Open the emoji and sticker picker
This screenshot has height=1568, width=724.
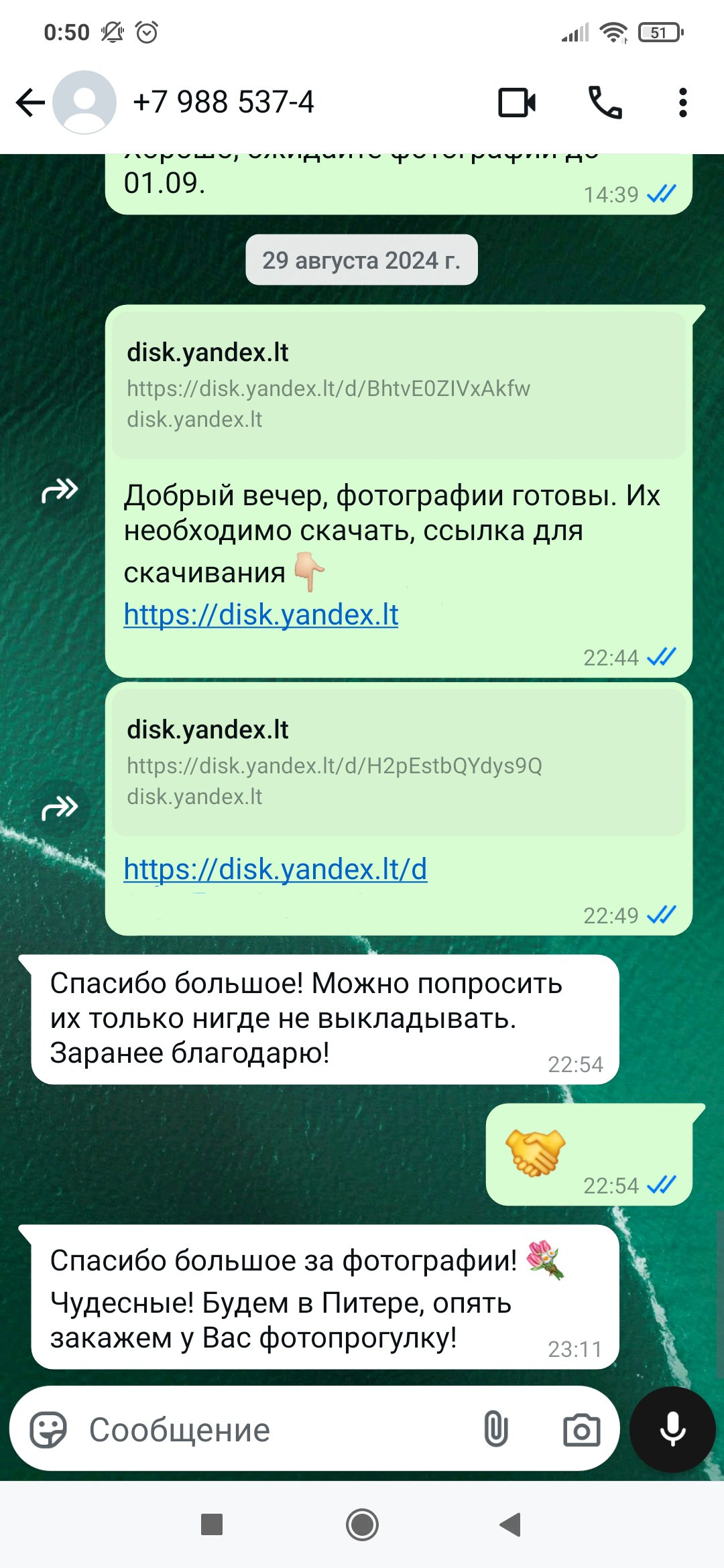pyautogui.click(x=48, y=1430)
